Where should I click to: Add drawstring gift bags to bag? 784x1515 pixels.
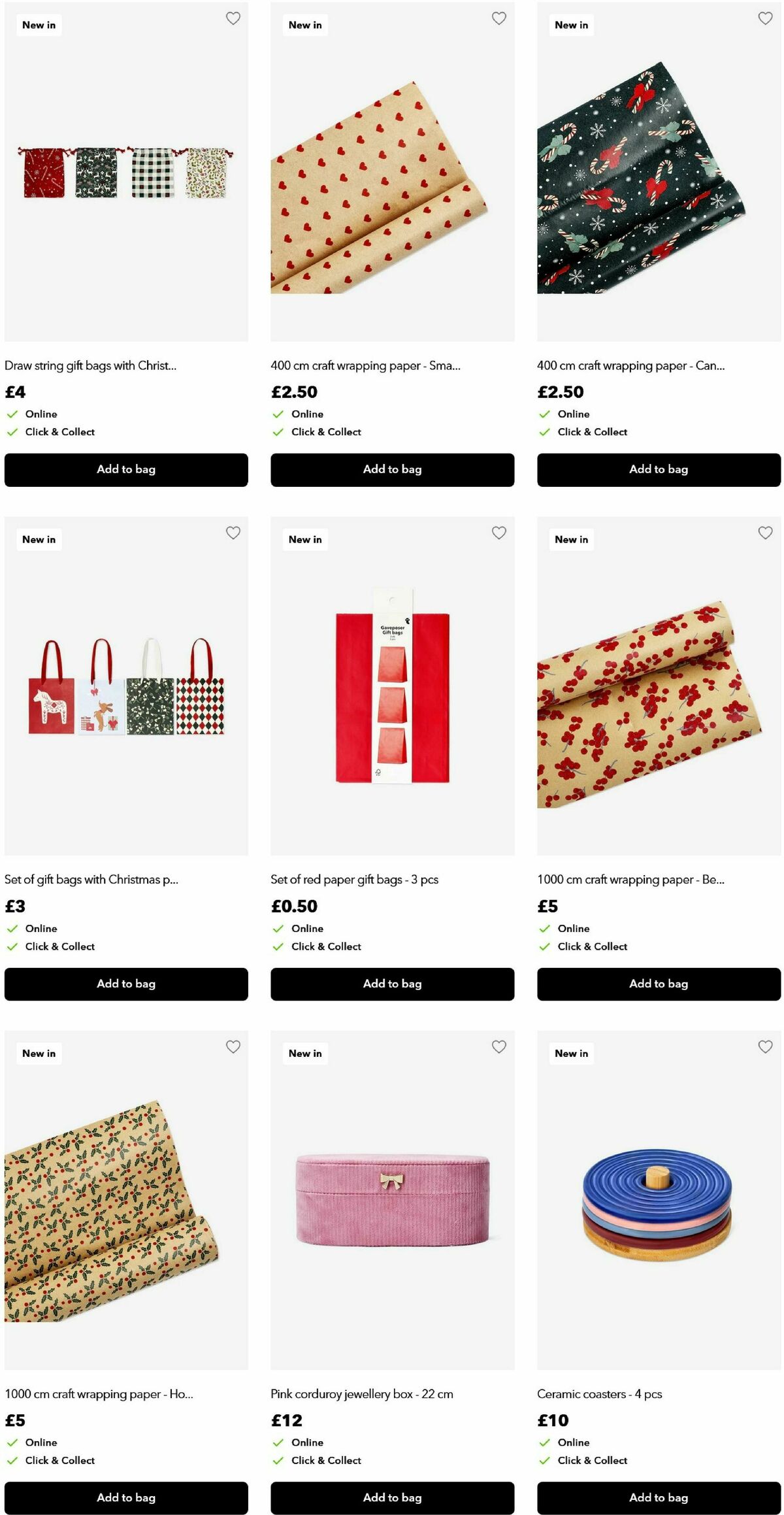pos(126,469)
